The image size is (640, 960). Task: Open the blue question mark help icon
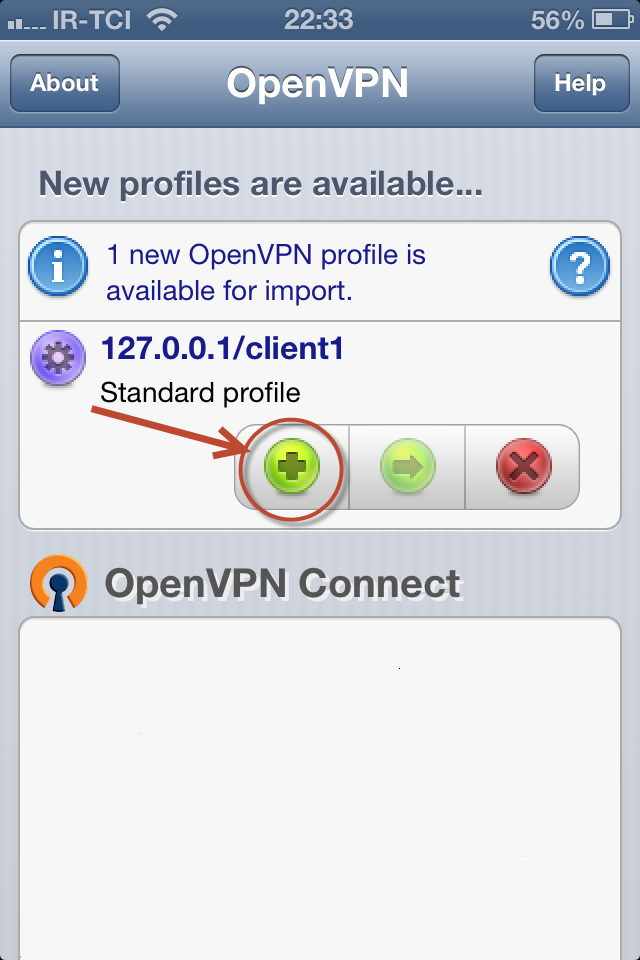[x=579, y=267]
